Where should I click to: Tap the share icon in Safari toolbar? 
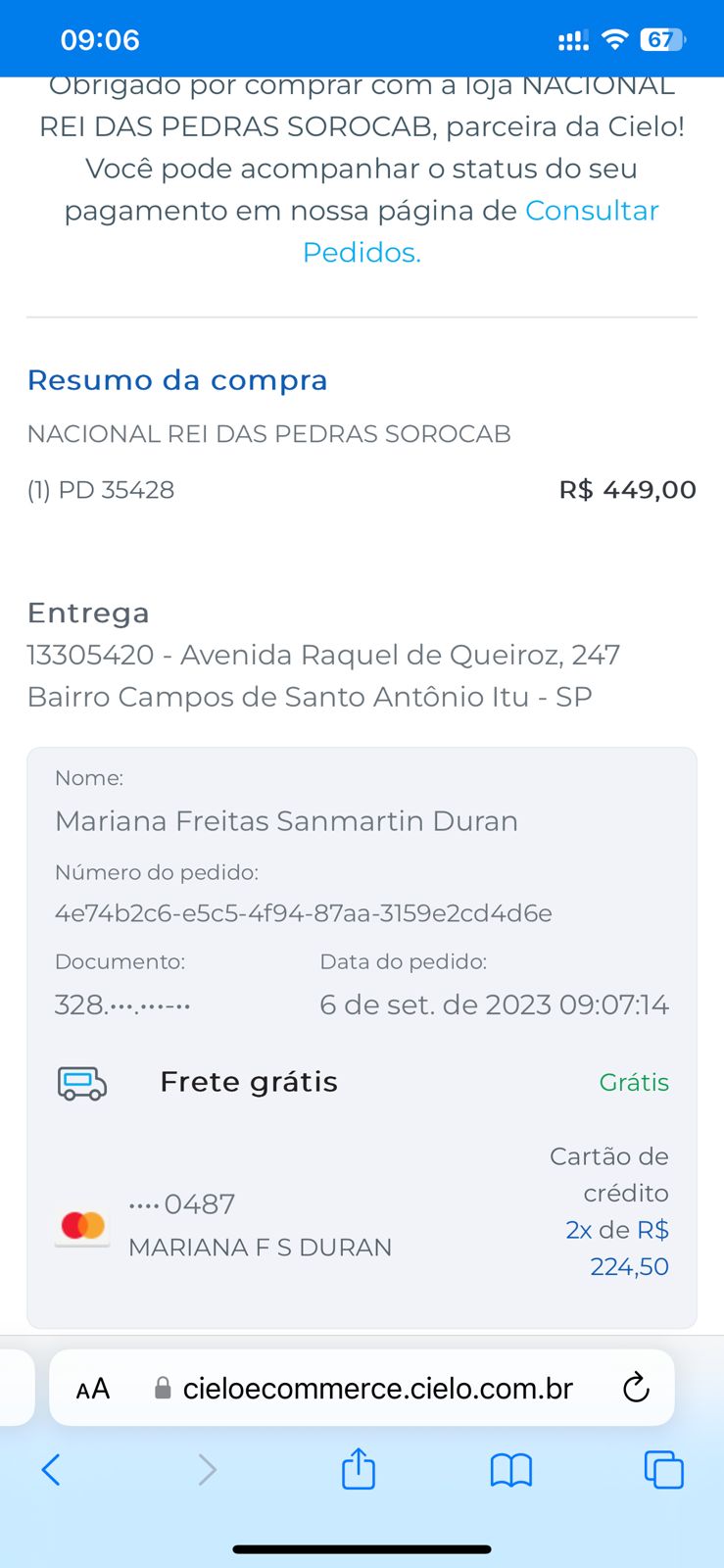(359, 1470)
